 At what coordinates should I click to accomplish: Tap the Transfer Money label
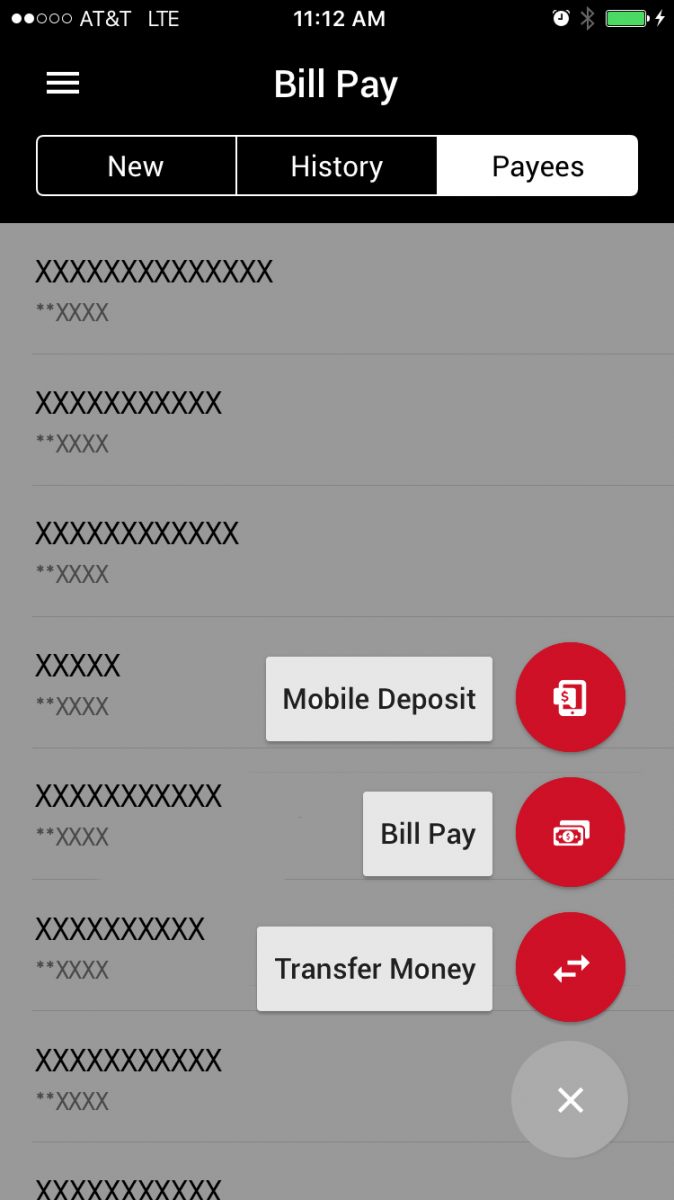pos(375,969)
